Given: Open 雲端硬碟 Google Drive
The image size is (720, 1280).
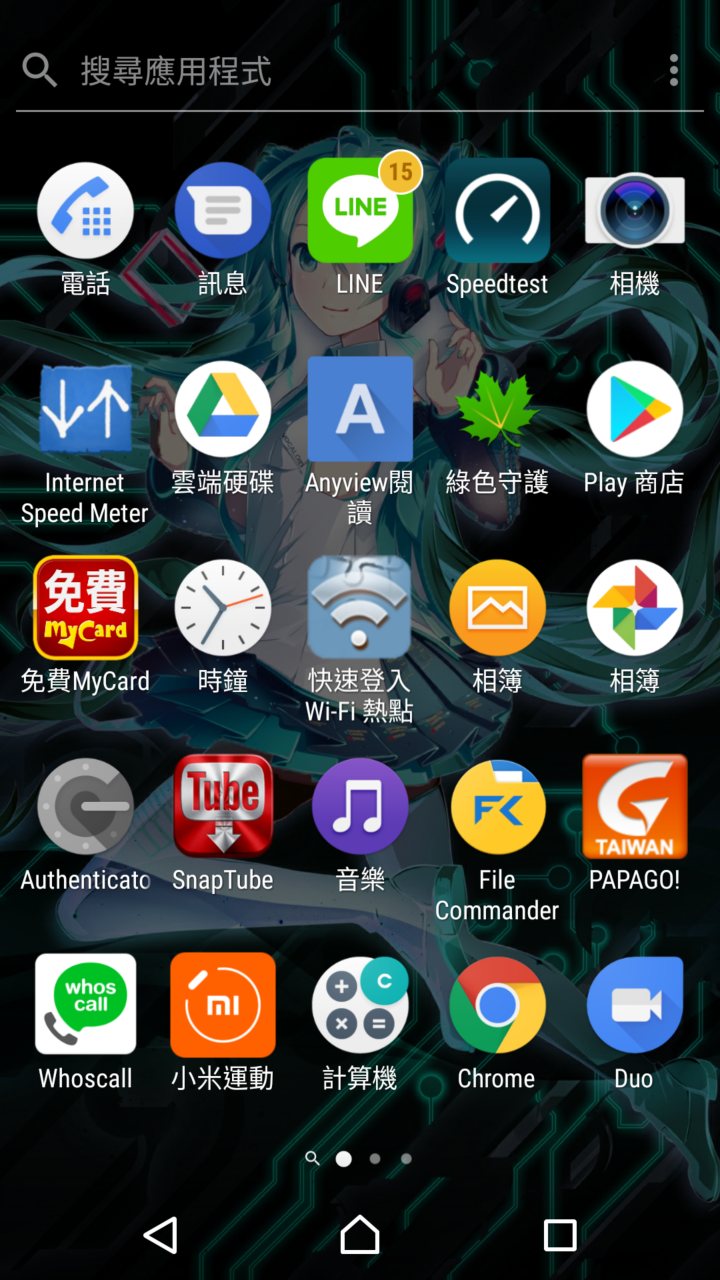Looking at the screenshot, I should (x=222, y=409).
